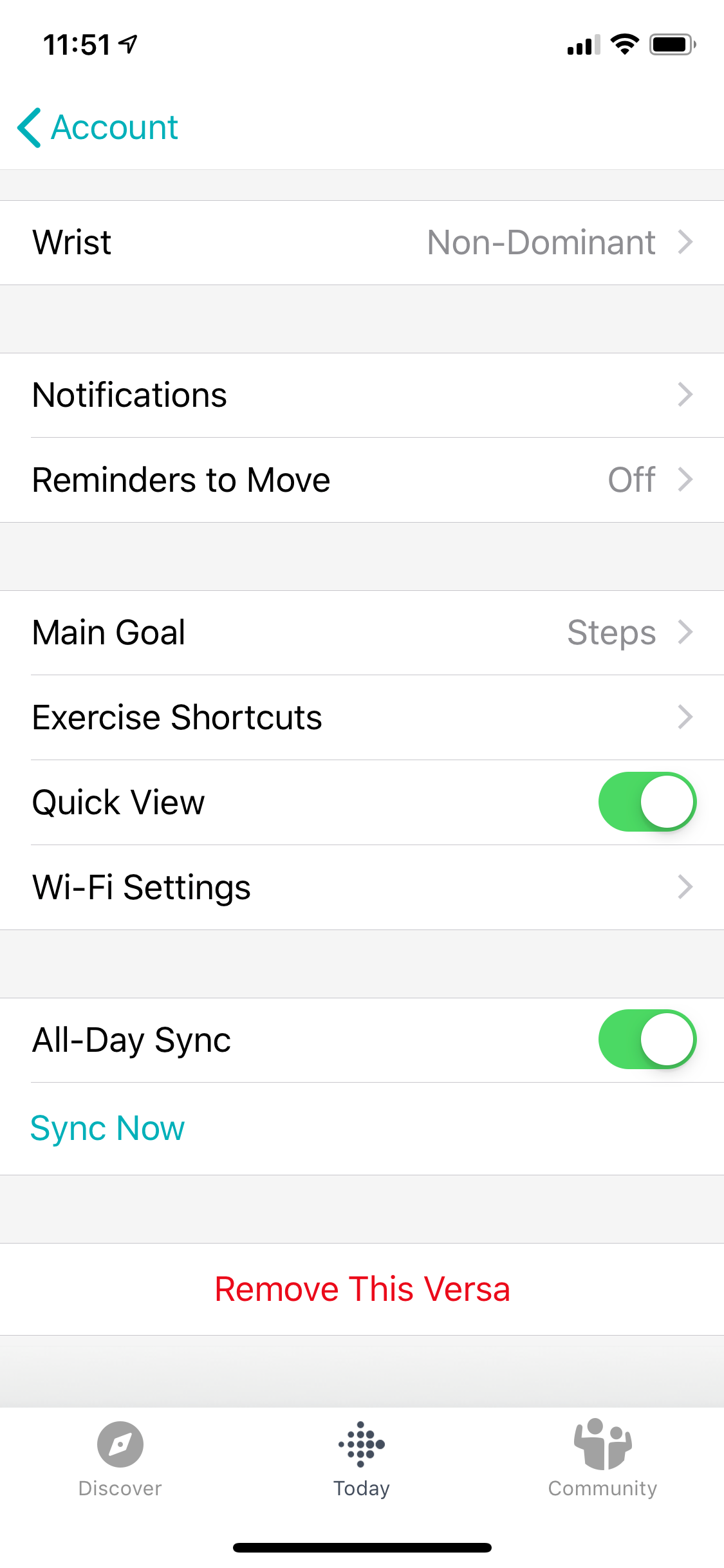Tap Sync Now
Viewport: 724px width, 1568px height.
point(107,1128)
